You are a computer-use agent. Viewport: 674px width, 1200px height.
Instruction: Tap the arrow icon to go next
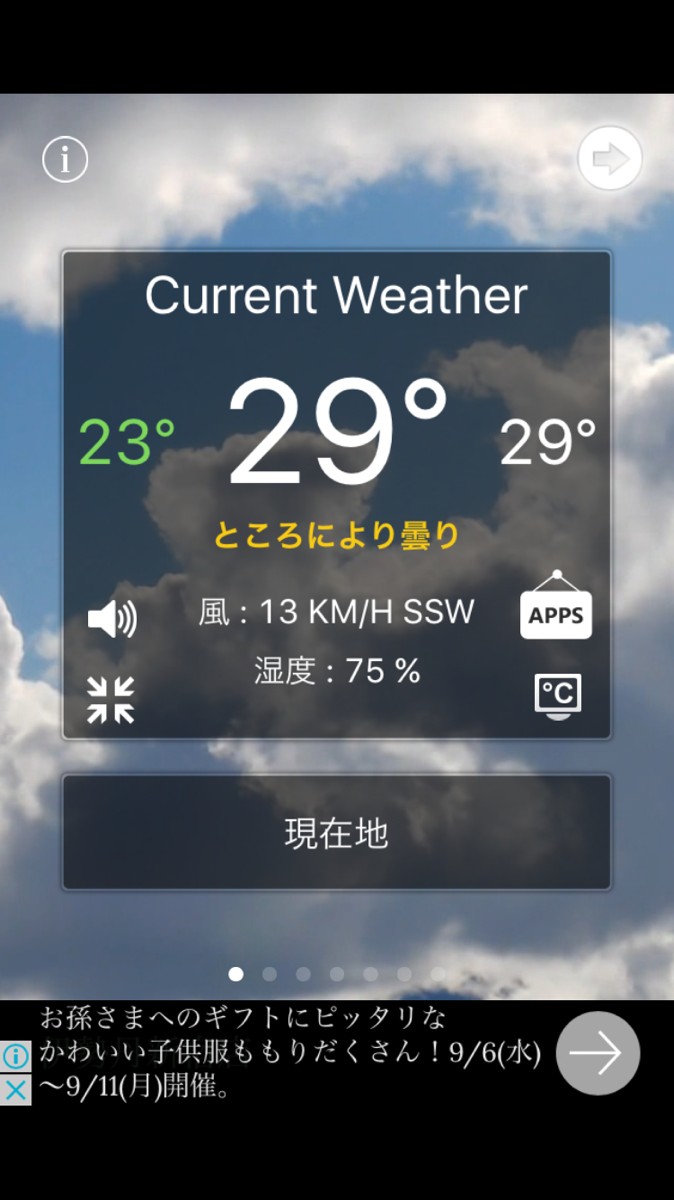(609, 159)
